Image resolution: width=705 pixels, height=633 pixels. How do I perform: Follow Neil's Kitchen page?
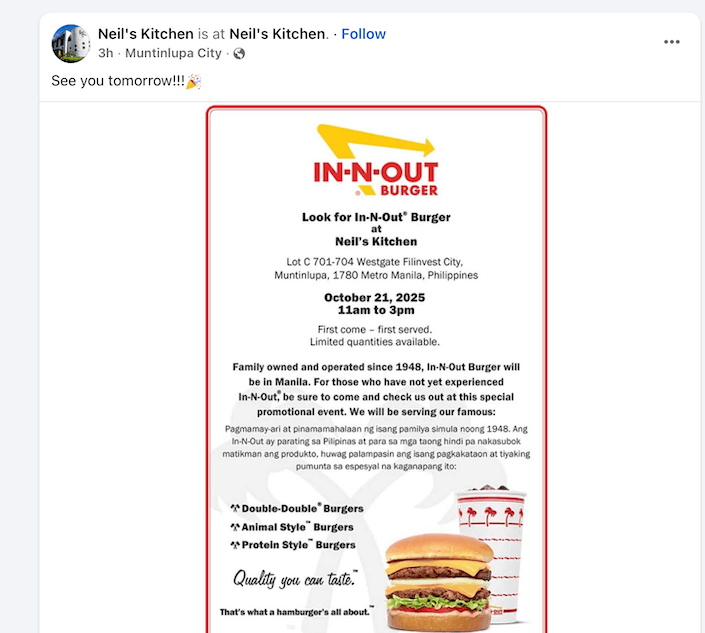coord(363,34)
